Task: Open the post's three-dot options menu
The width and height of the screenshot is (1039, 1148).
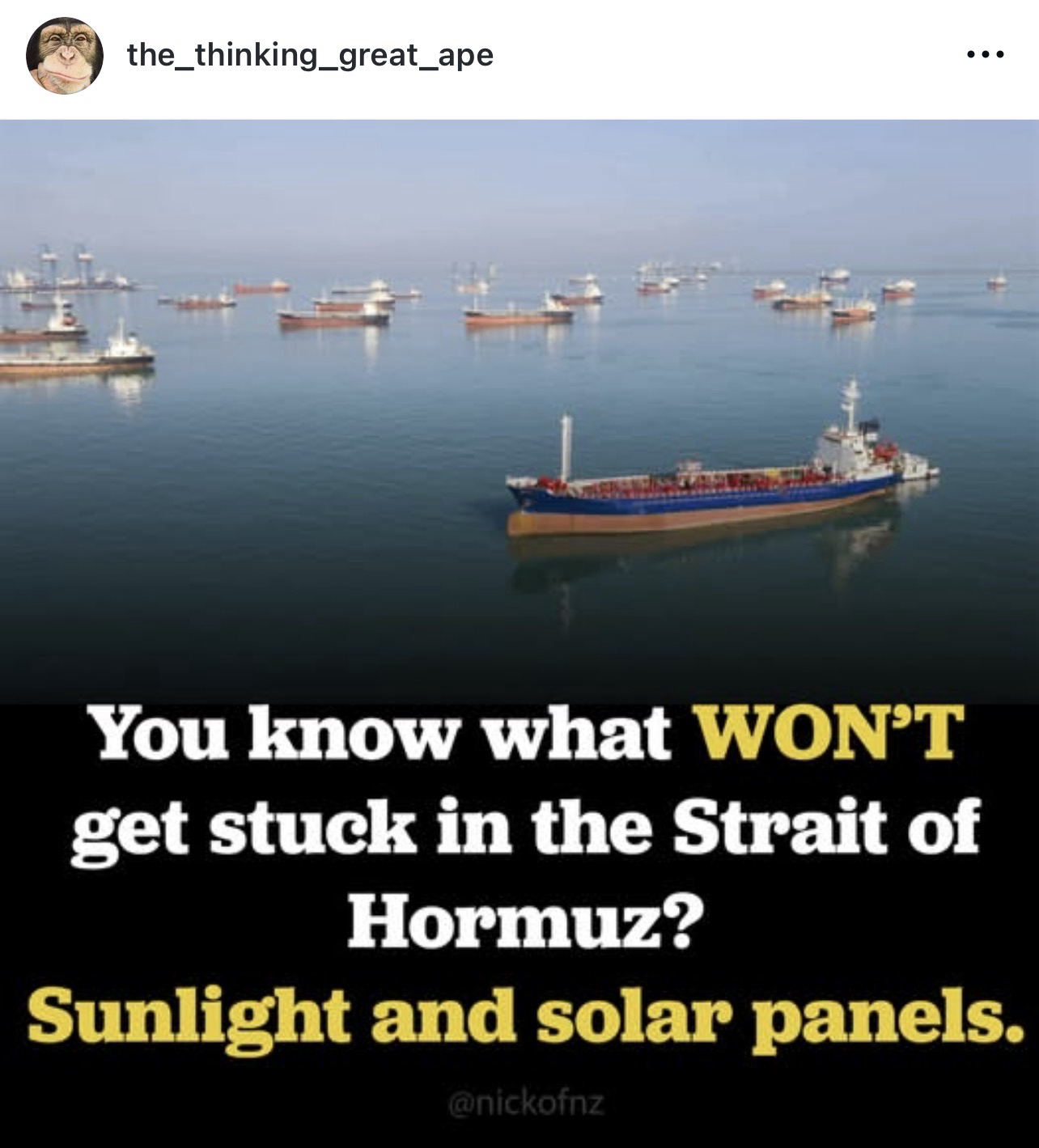Action: pyautogui.click(x=987, y=56)
